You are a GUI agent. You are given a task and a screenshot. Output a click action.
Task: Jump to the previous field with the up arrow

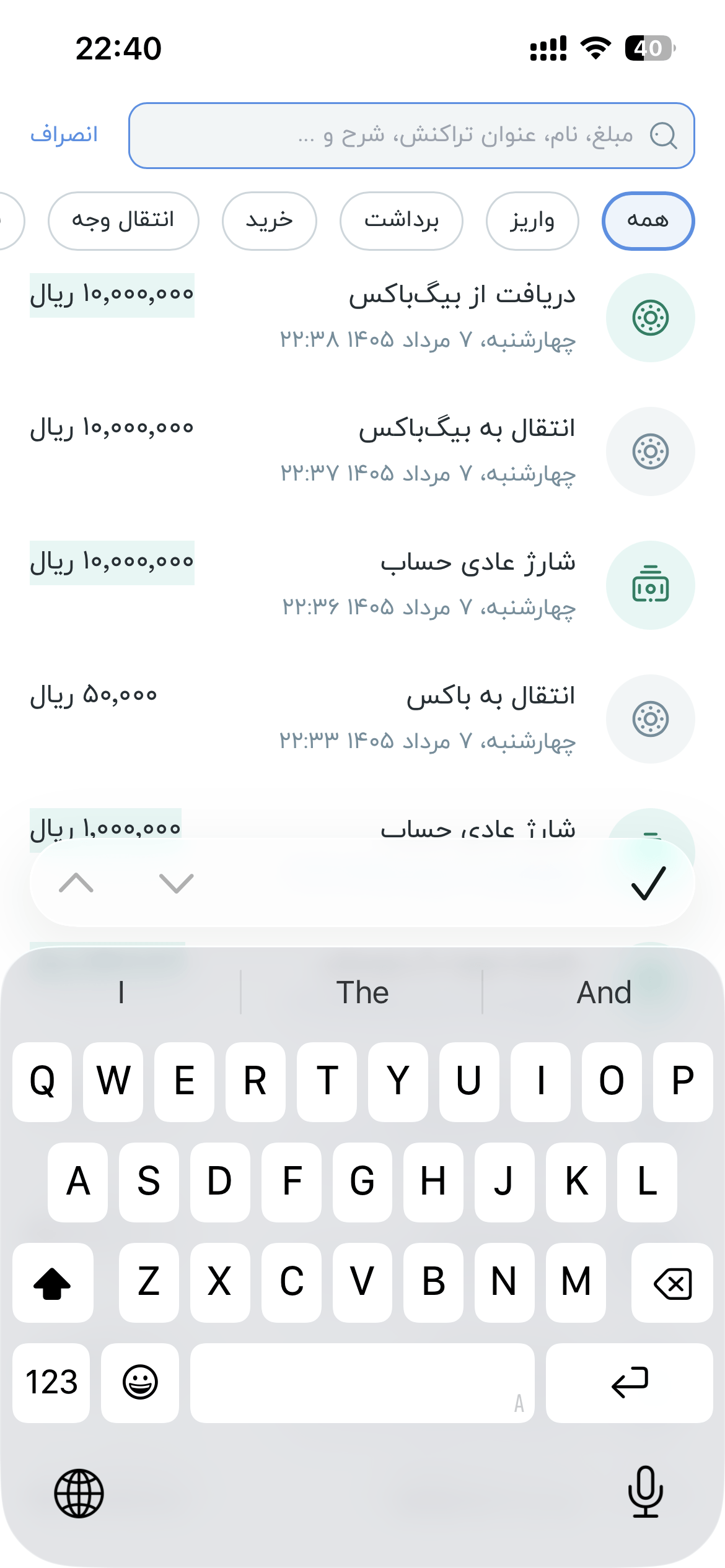76,883
